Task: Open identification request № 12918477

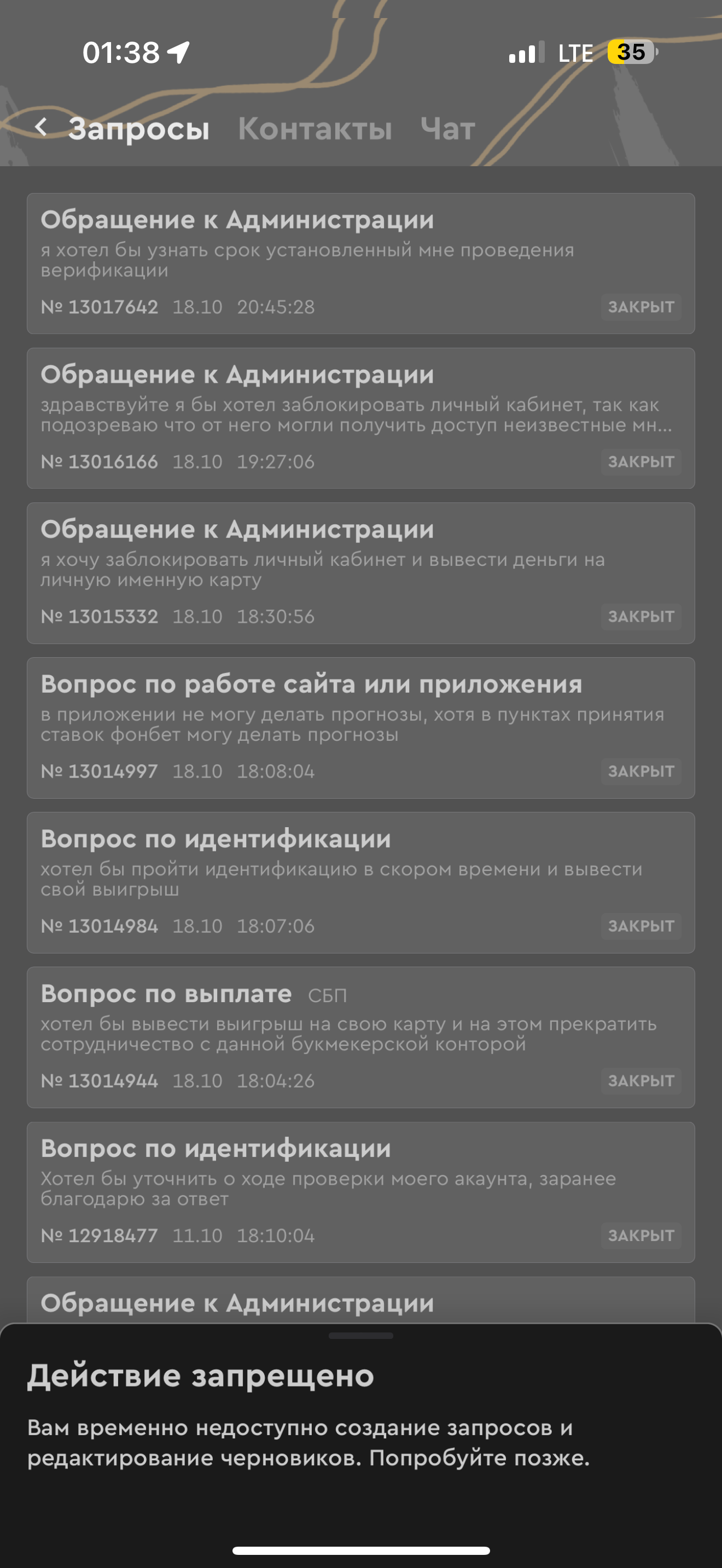Action: tap(360, 1191)
